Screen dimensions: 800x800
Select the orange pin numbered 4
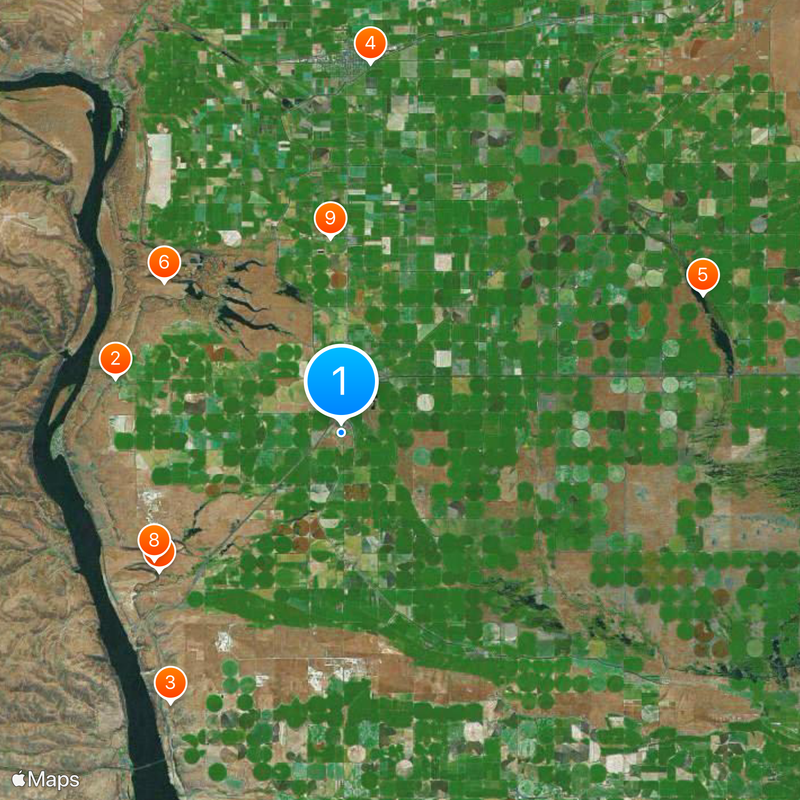click(371, 44)
